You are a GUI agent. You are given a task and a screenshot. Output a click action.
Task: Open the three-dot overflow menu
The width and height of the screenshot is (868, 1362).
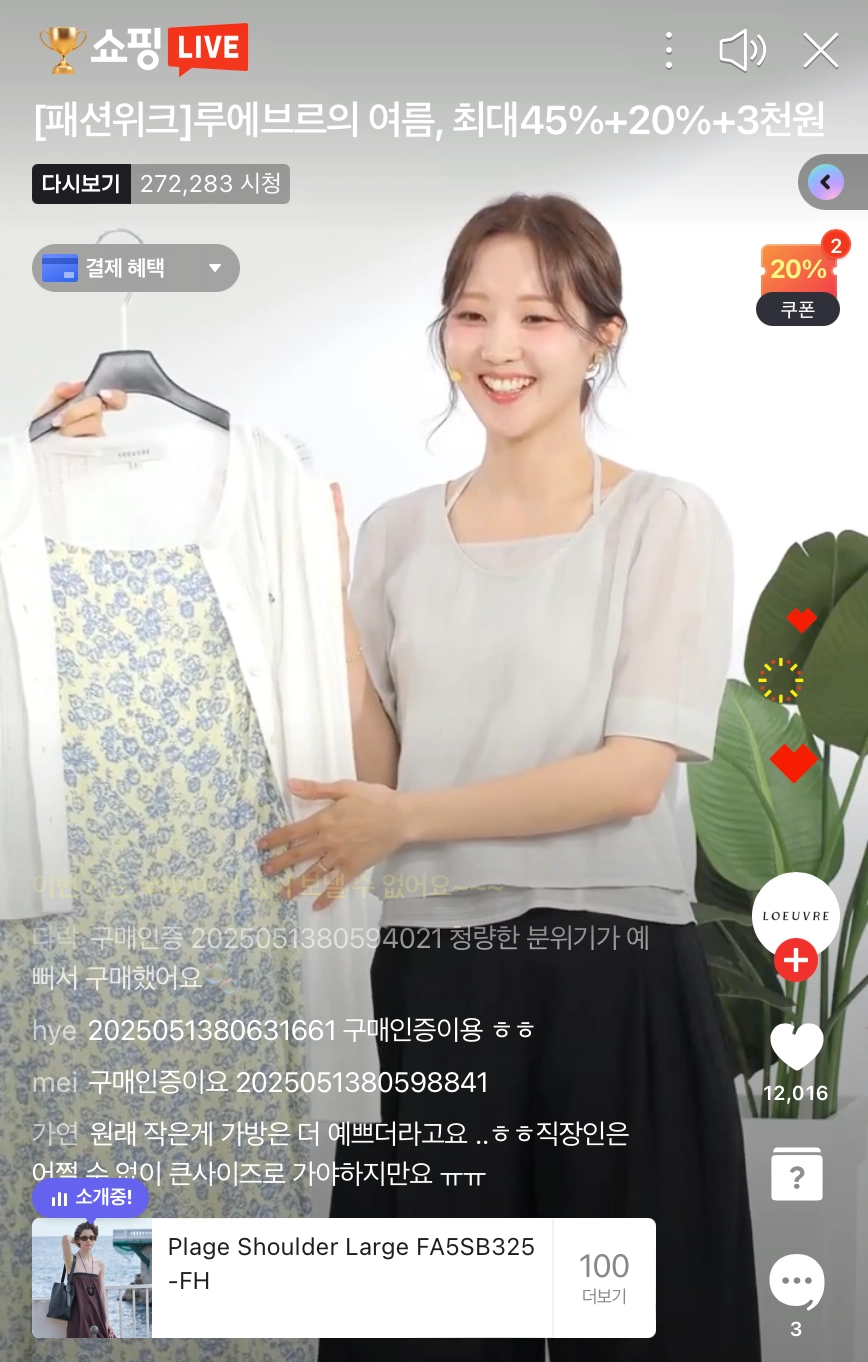[x=669, y=50]
